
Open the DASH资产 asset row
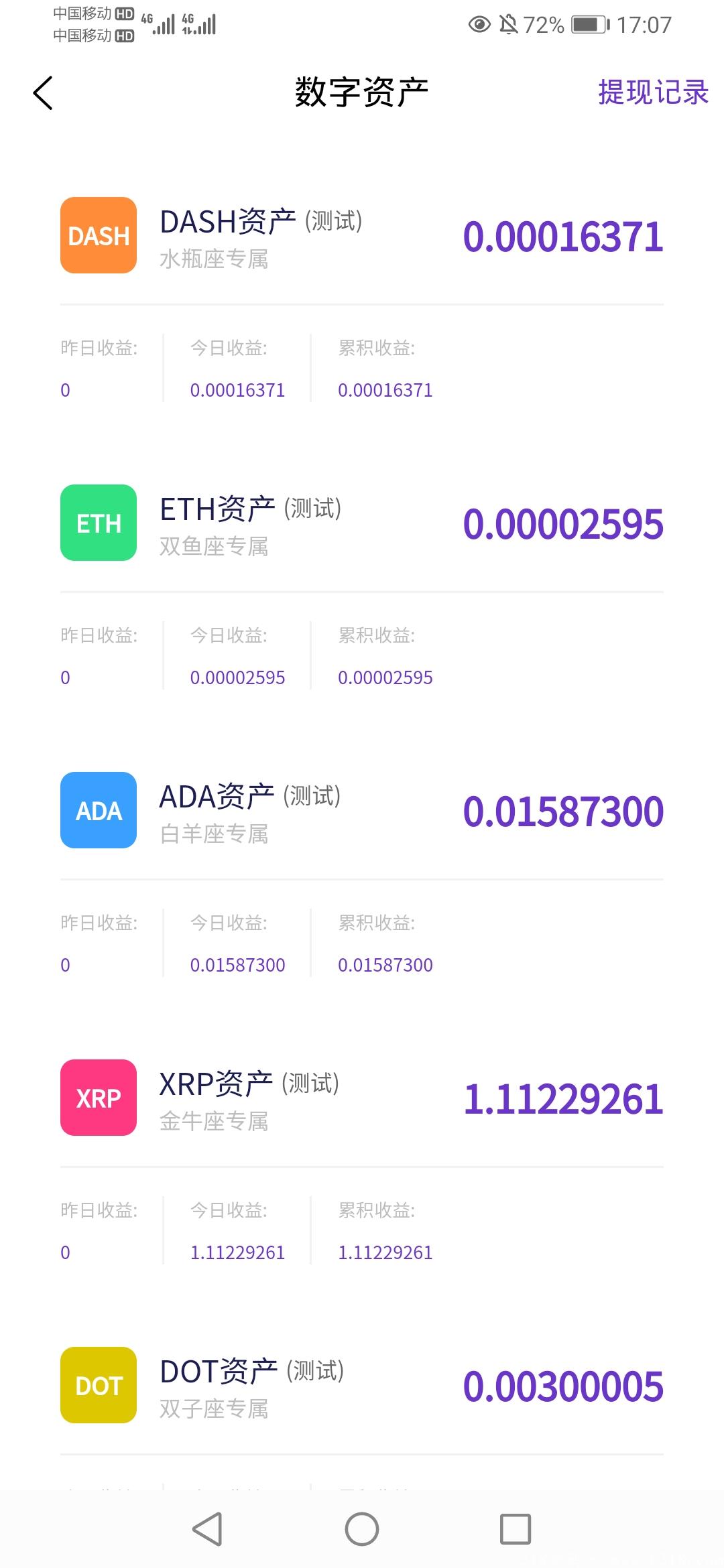tap(362, 236)
